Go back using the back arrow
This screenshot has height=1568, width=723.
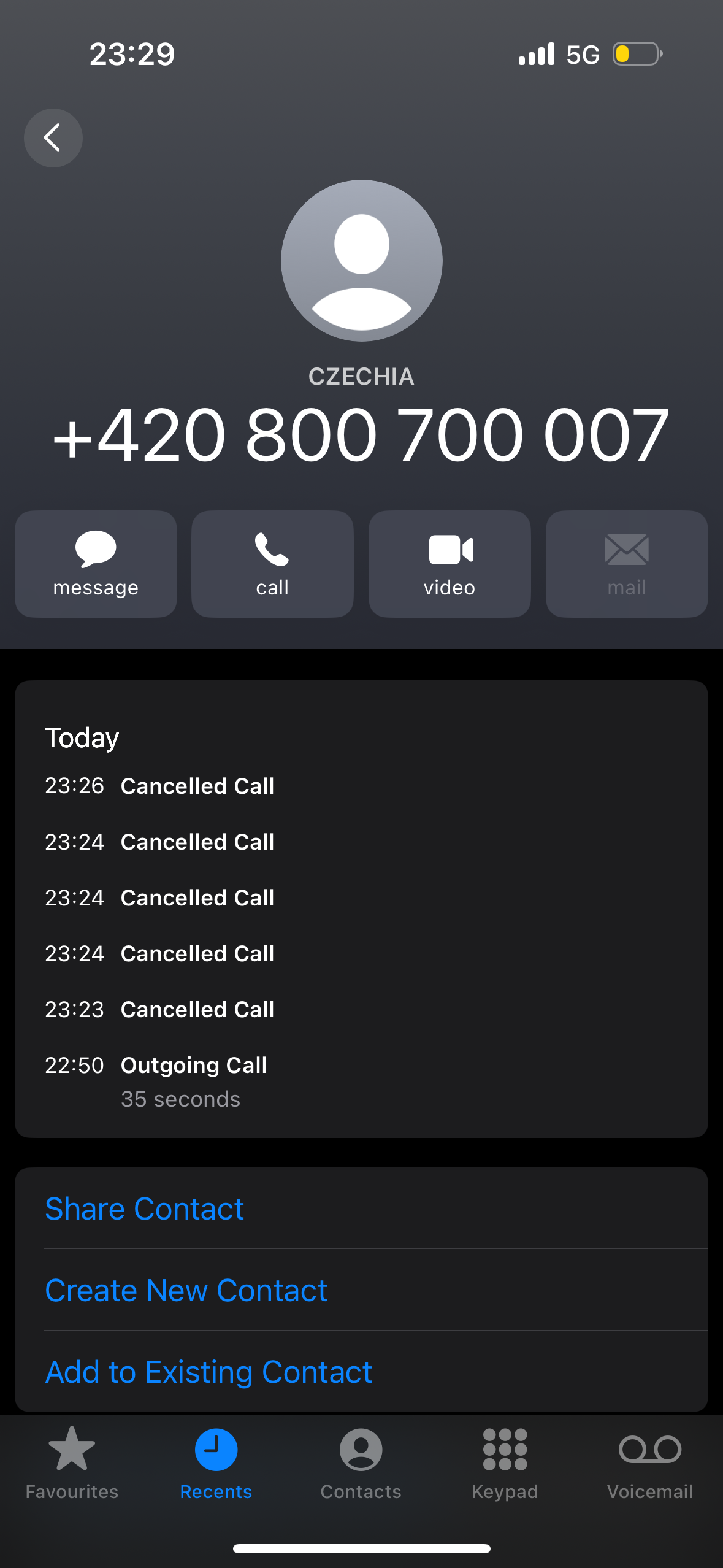(53, 137)
